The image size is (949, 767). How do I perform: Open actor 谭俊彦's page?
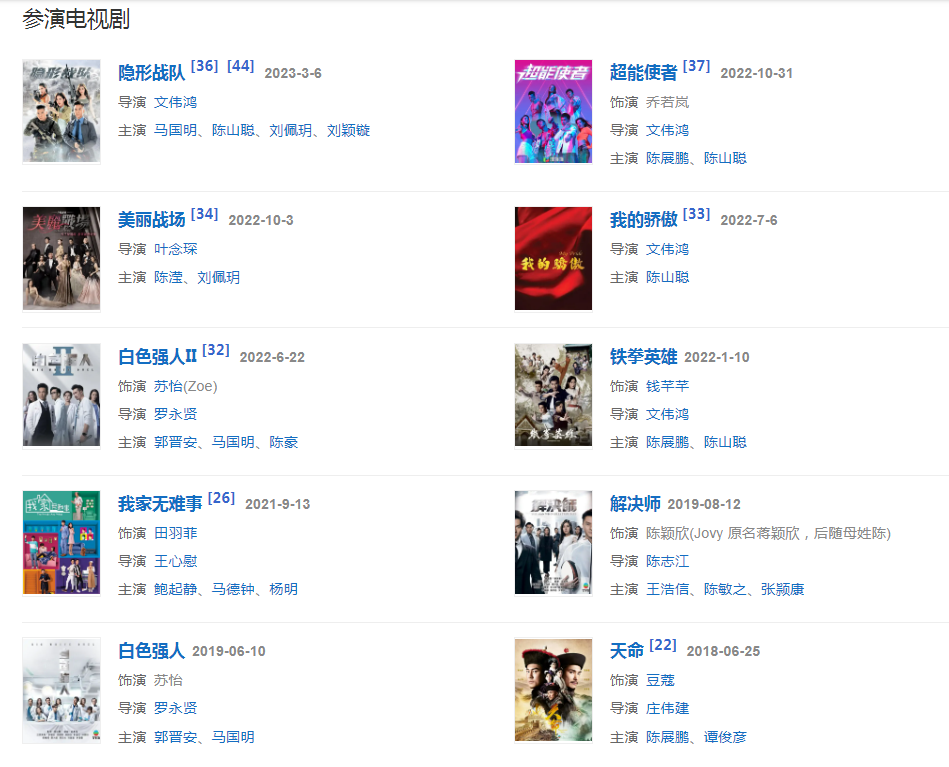click(725, 737)
